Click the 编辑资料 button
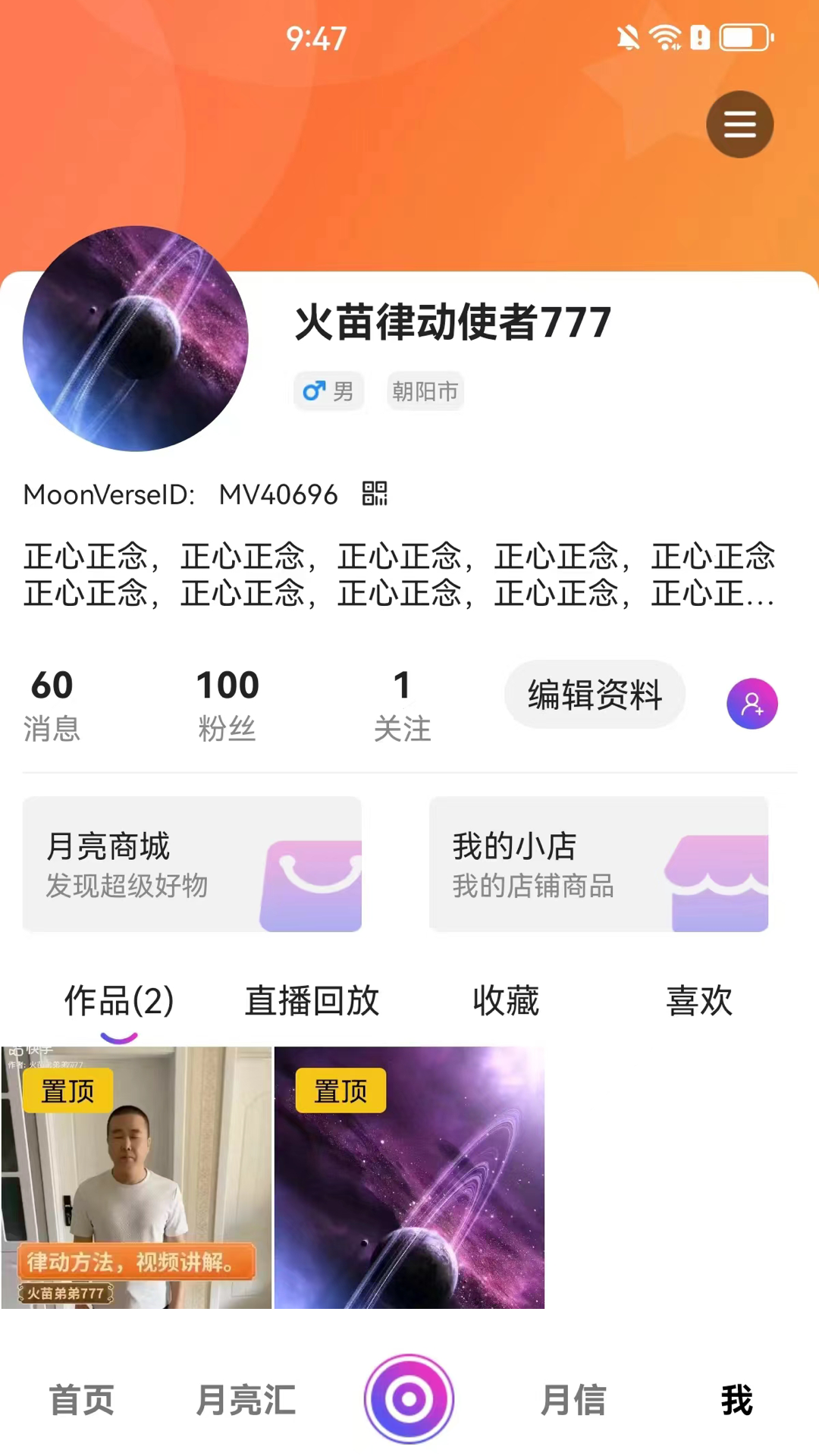Viewport: 819px width, 1456px height. coord(595,694)
